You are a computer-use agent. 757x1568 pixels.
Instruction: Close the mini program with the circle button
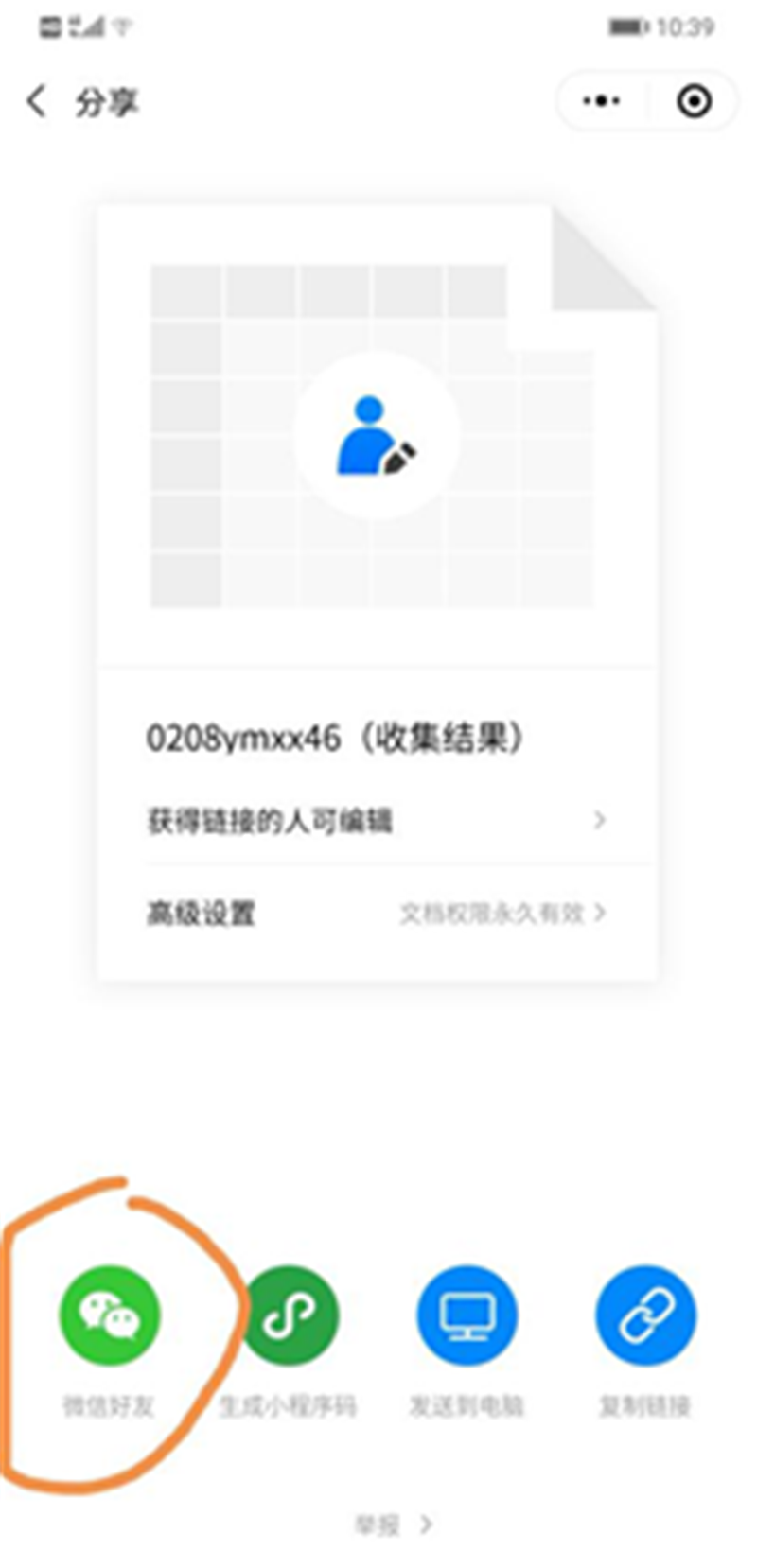coord(694,100)
